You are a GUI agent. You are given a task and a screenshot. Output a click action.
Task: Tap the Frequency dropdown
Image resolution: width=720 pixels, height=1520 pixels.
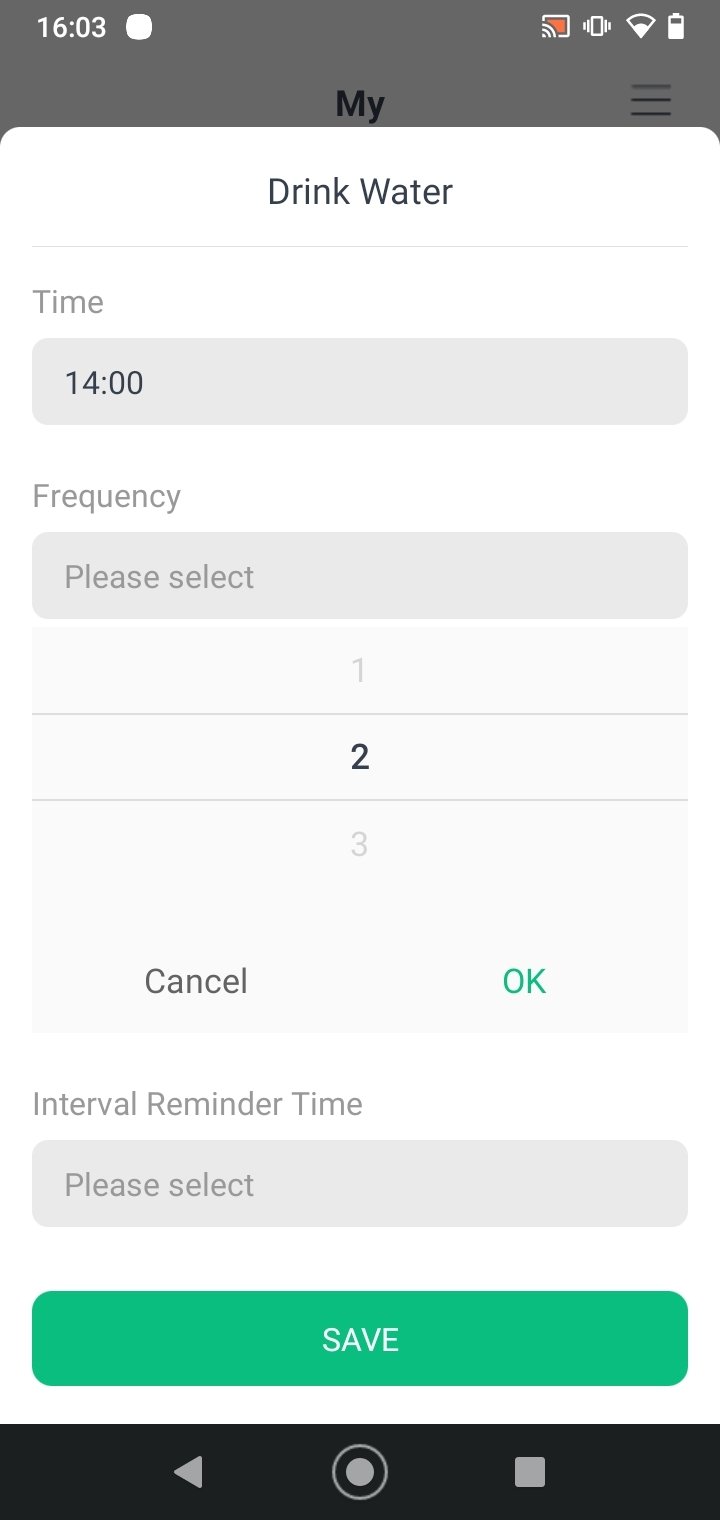point(360,576)
